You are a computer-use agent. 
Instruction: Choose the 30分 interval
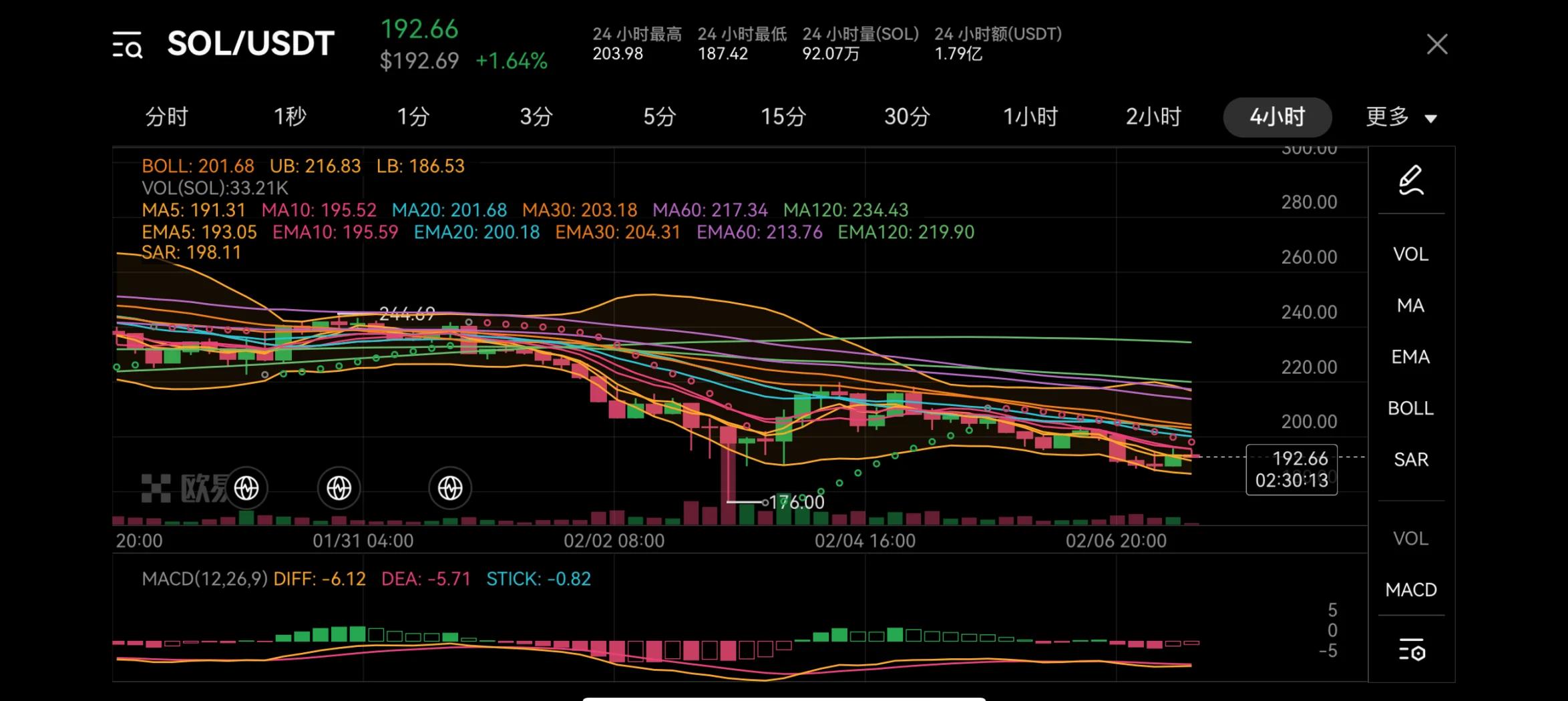(907, 117)
